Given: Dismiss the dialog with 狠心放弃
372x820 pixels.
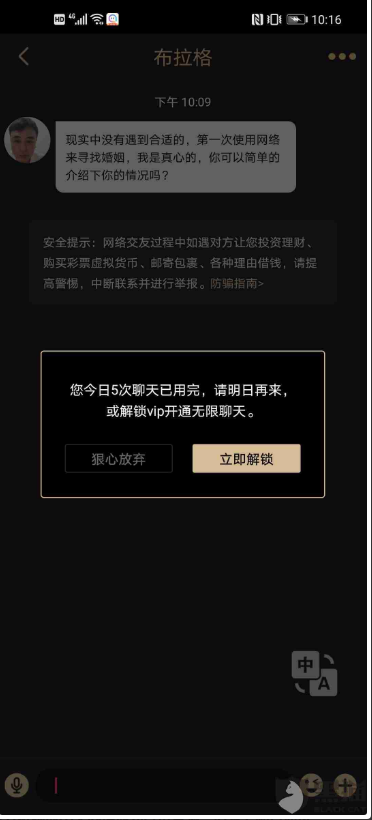Looking at the screenshot, I should (119, 459).
